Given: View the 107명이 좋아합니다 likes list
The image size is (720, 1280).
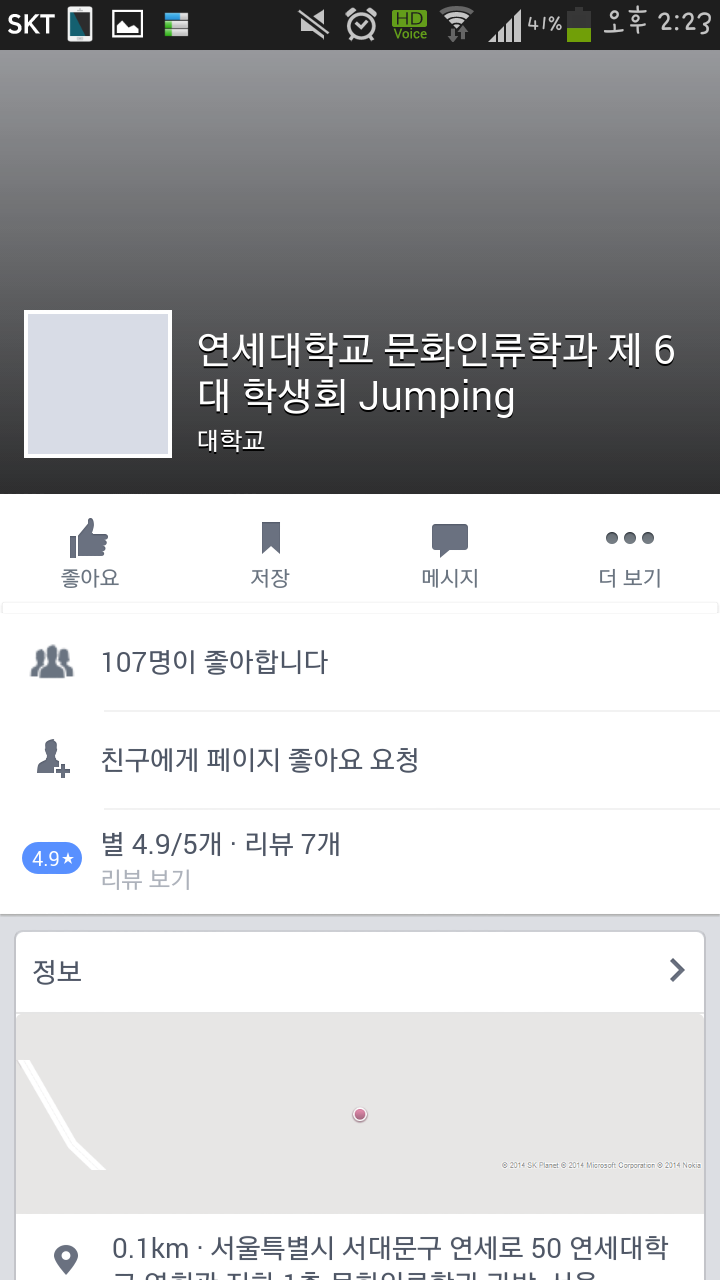Looking at the screenshot, I should coord(360,662).
